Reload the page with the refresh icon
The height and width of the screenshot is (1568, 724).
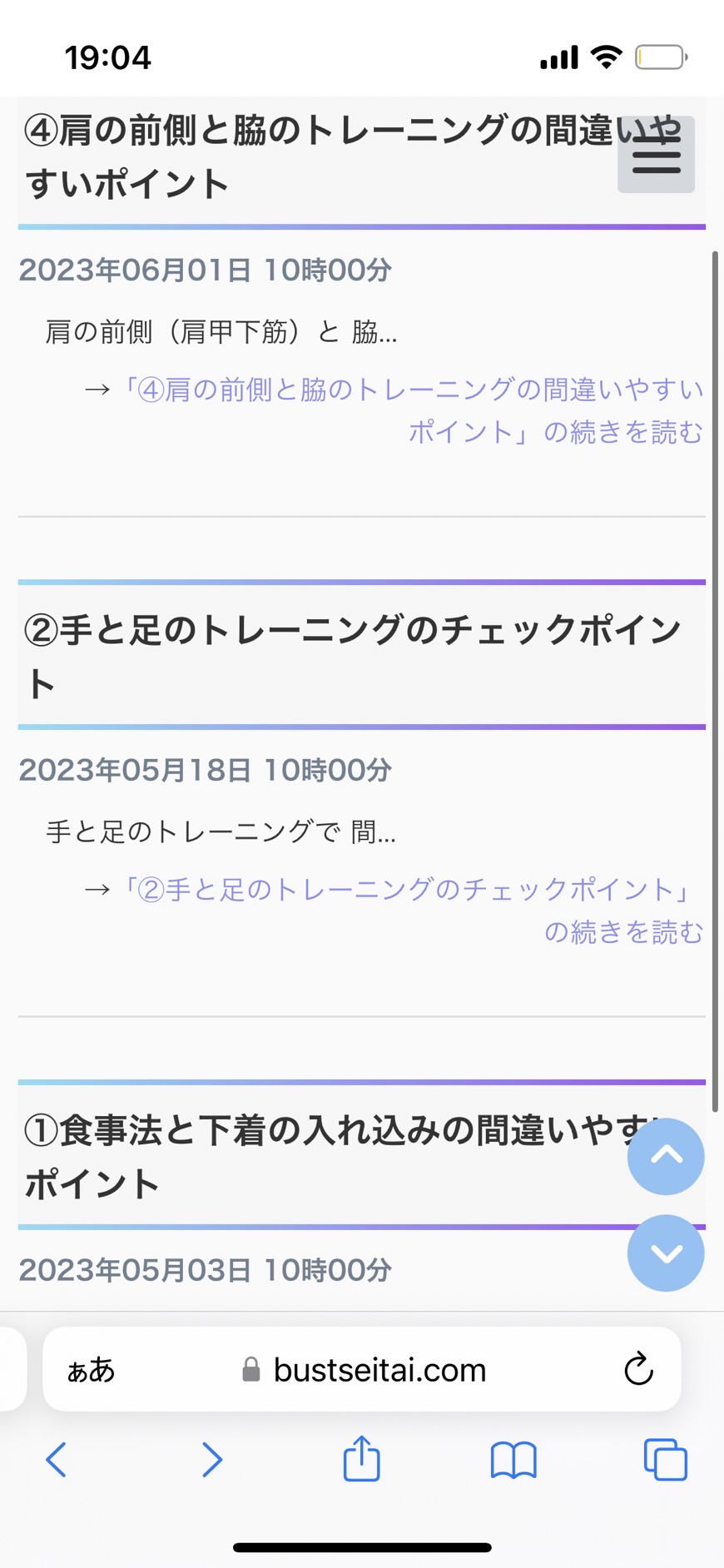pos(638,1369)
